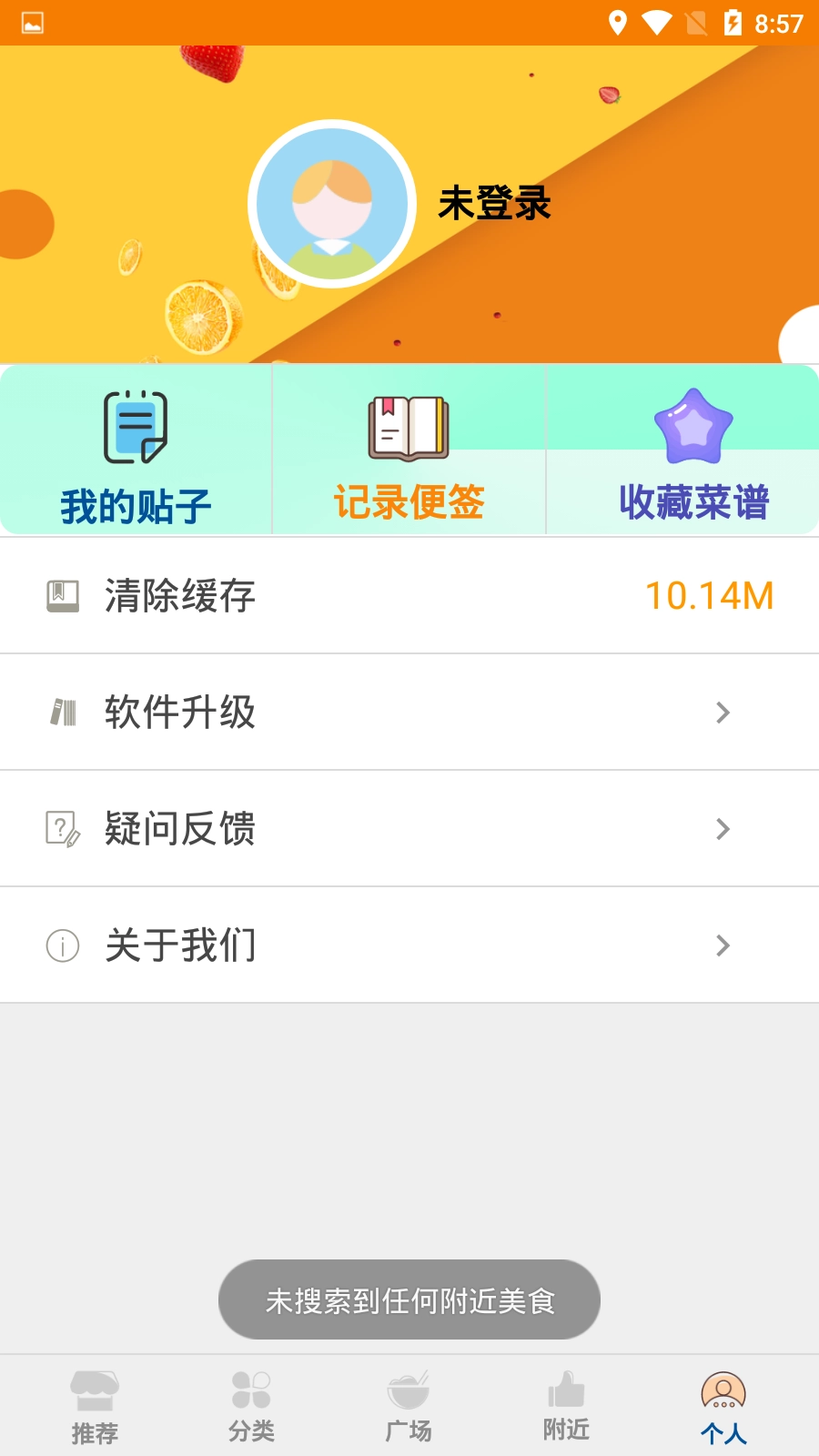Switch to the 推荐 tab
The width and height of the screenshot is (819, 1456).
pyautogui.click(x=95, y=1406)
